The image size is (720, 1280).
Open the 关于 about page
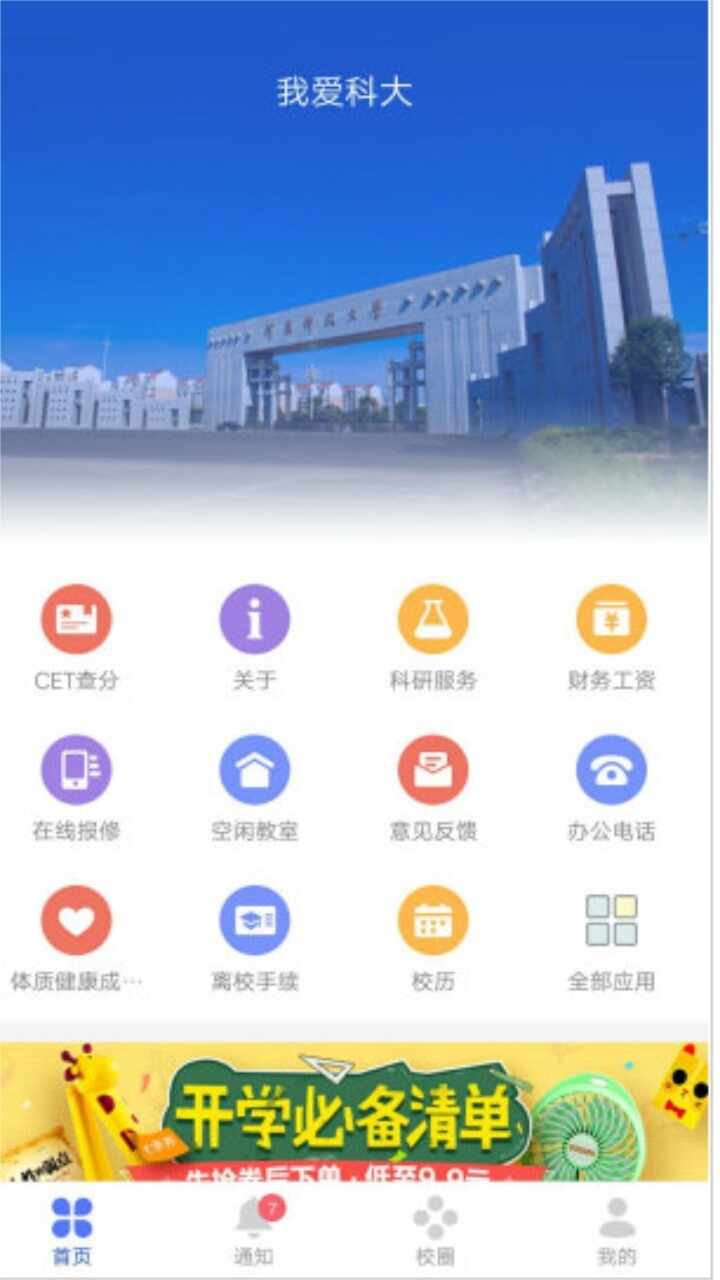coord(255,638)
